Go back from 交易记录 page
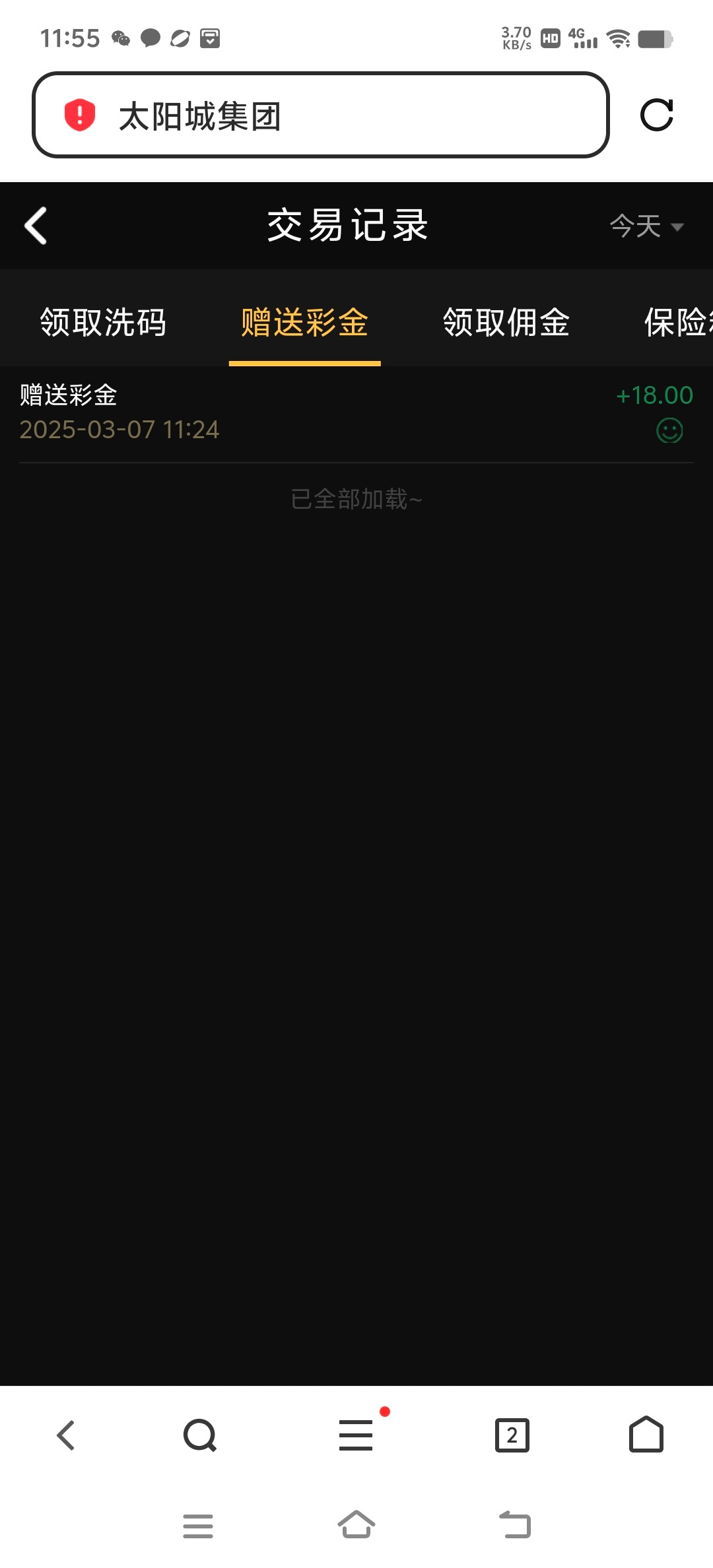 click(x=36, y=226)
